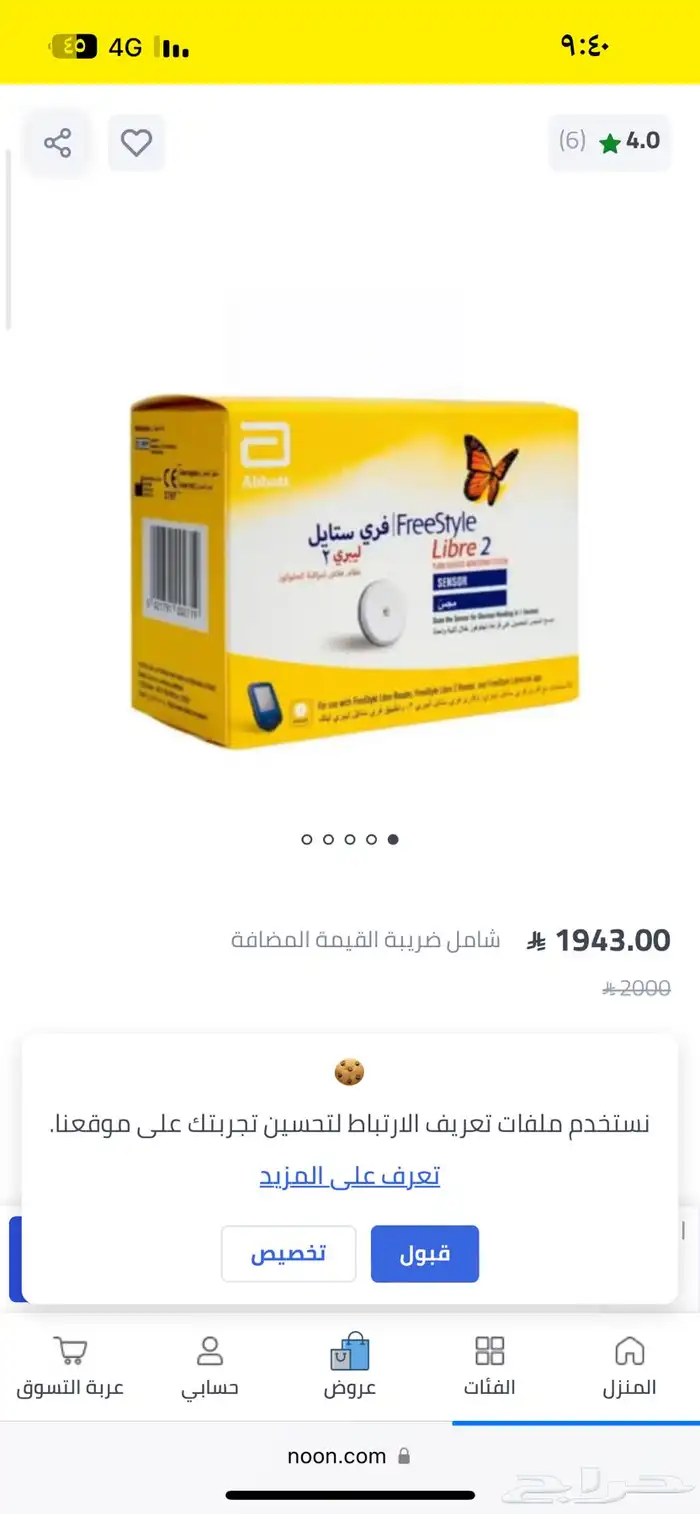Viewport: 700px width, 1514px height.
Task: Open تعرف على المزيد link
Action: point(350,1176)
